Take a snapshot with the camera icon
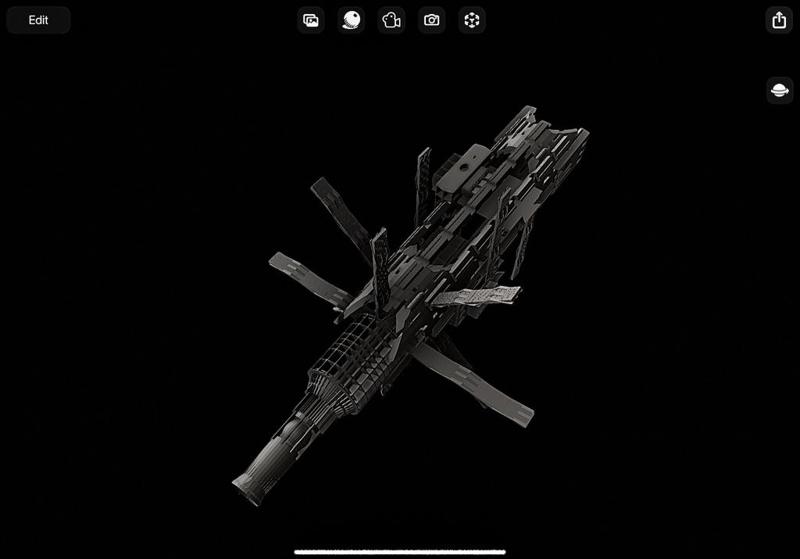The width and height of the screenshot is (800, 559). (431, 20)
